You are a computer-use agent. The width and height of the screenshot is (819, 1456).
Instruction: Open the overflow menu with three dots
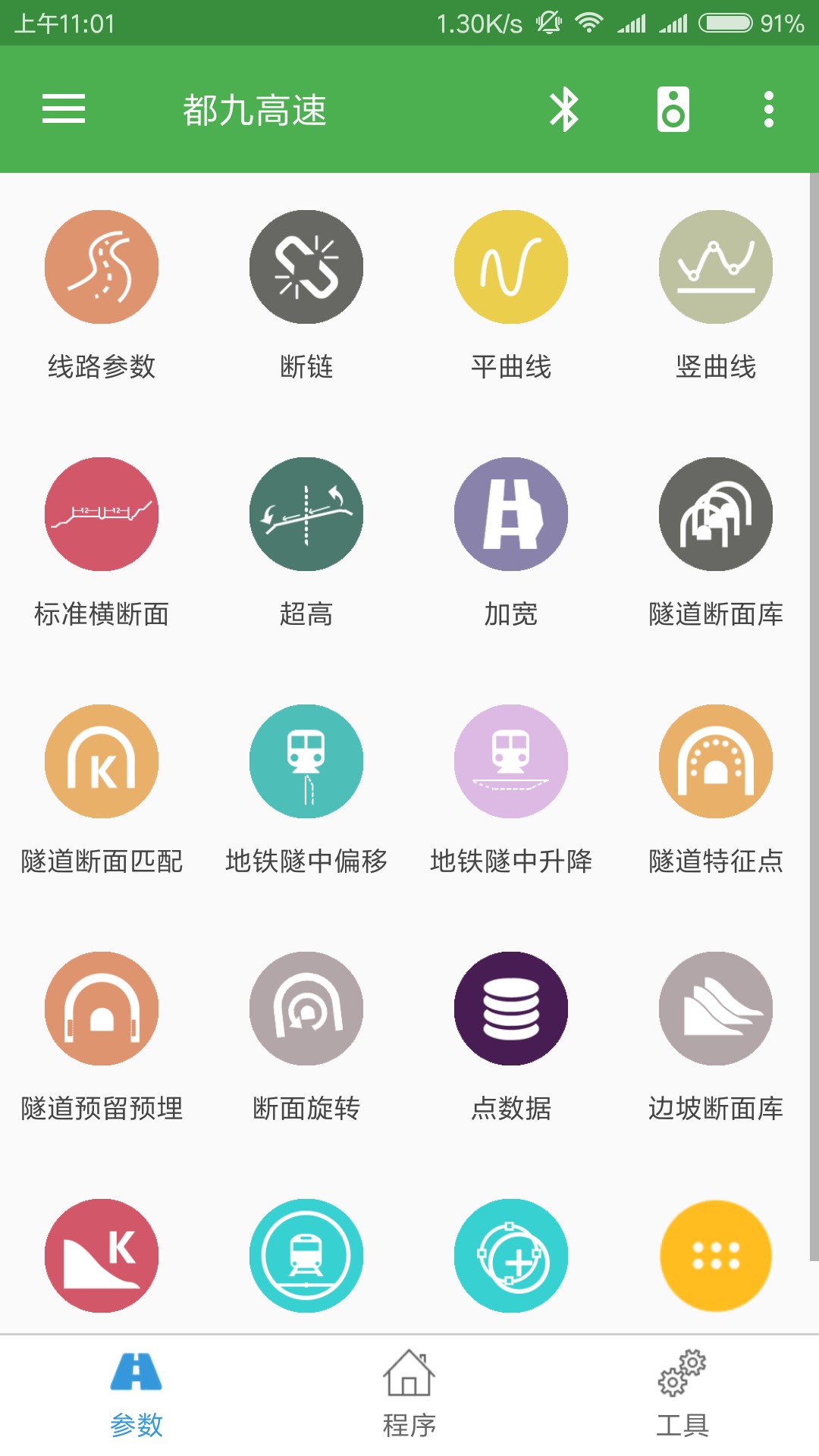tap(768, 108)
